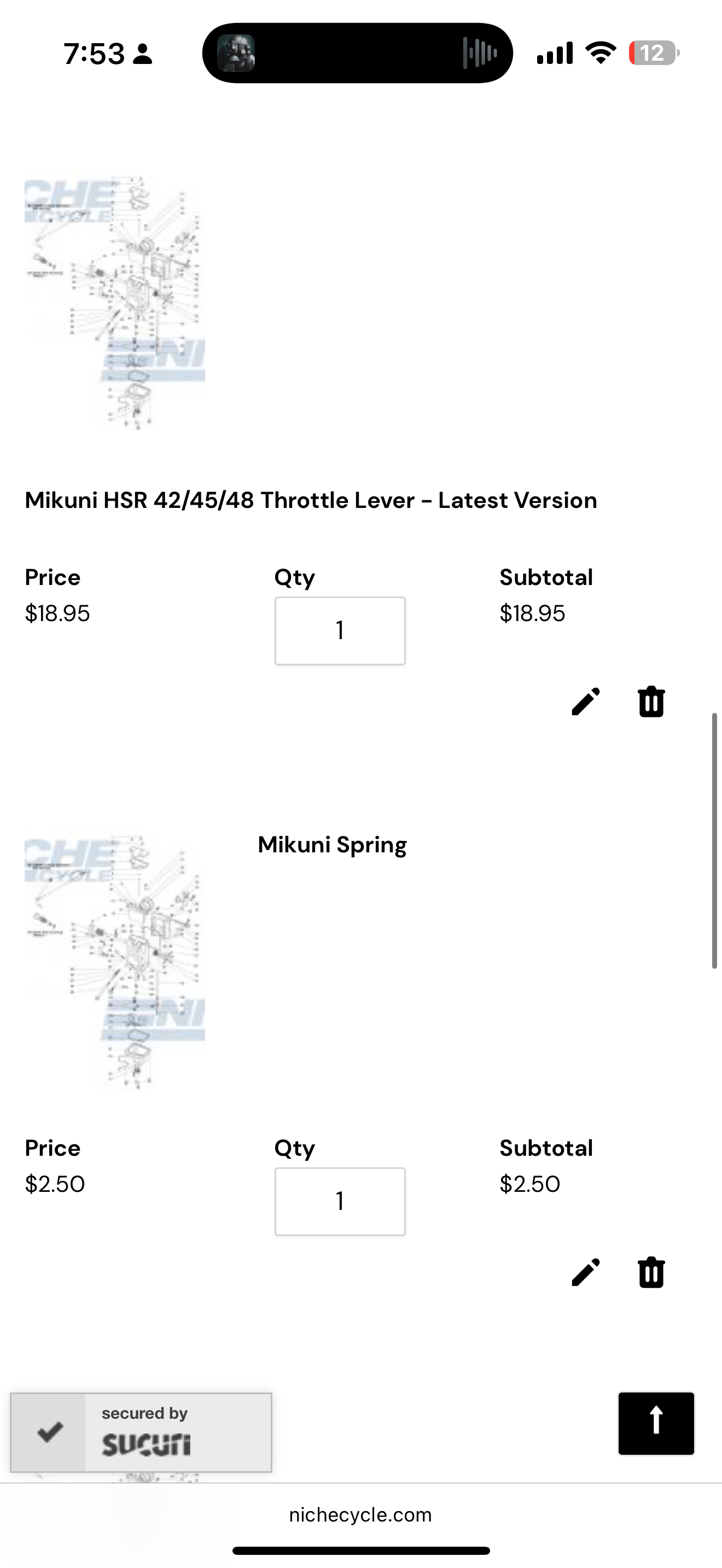
Task: Jump back to top with the arrow button
Action: click(x=656, y=1423)
